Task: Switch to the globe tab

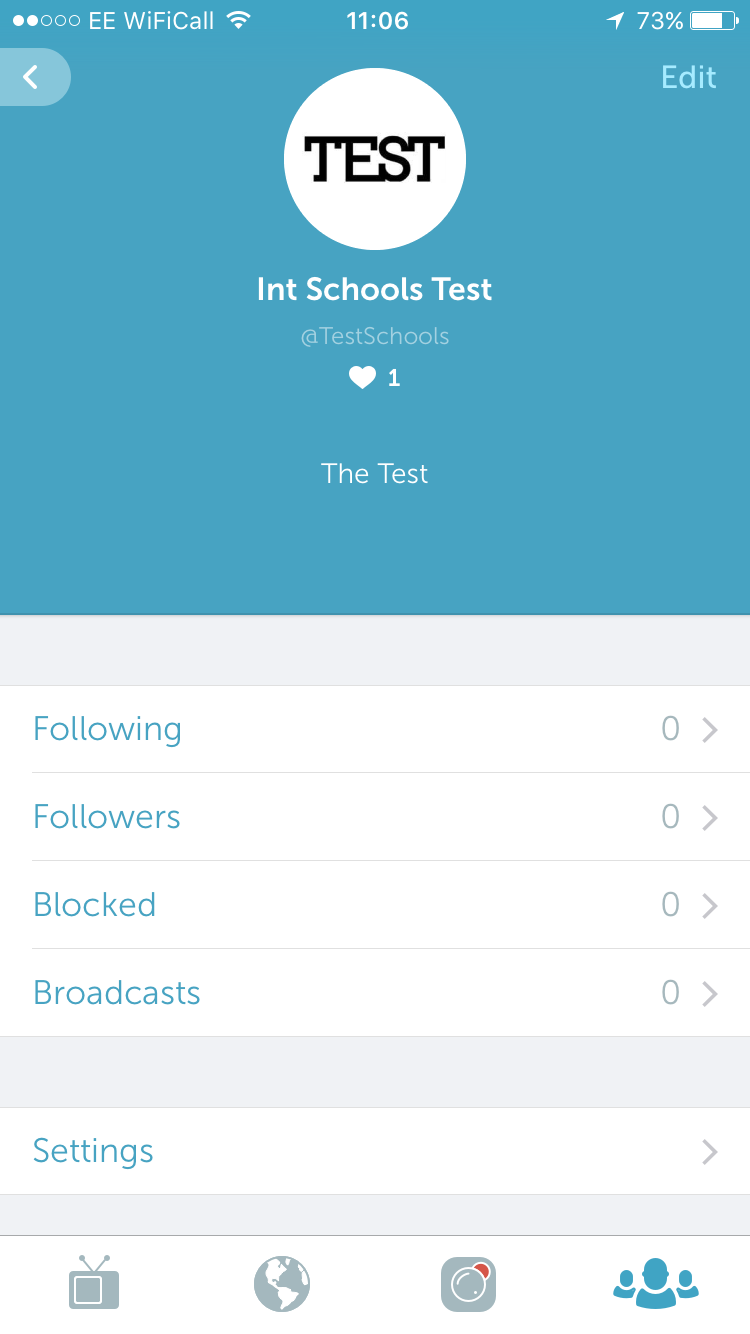Action: (x=282, y=1283)
